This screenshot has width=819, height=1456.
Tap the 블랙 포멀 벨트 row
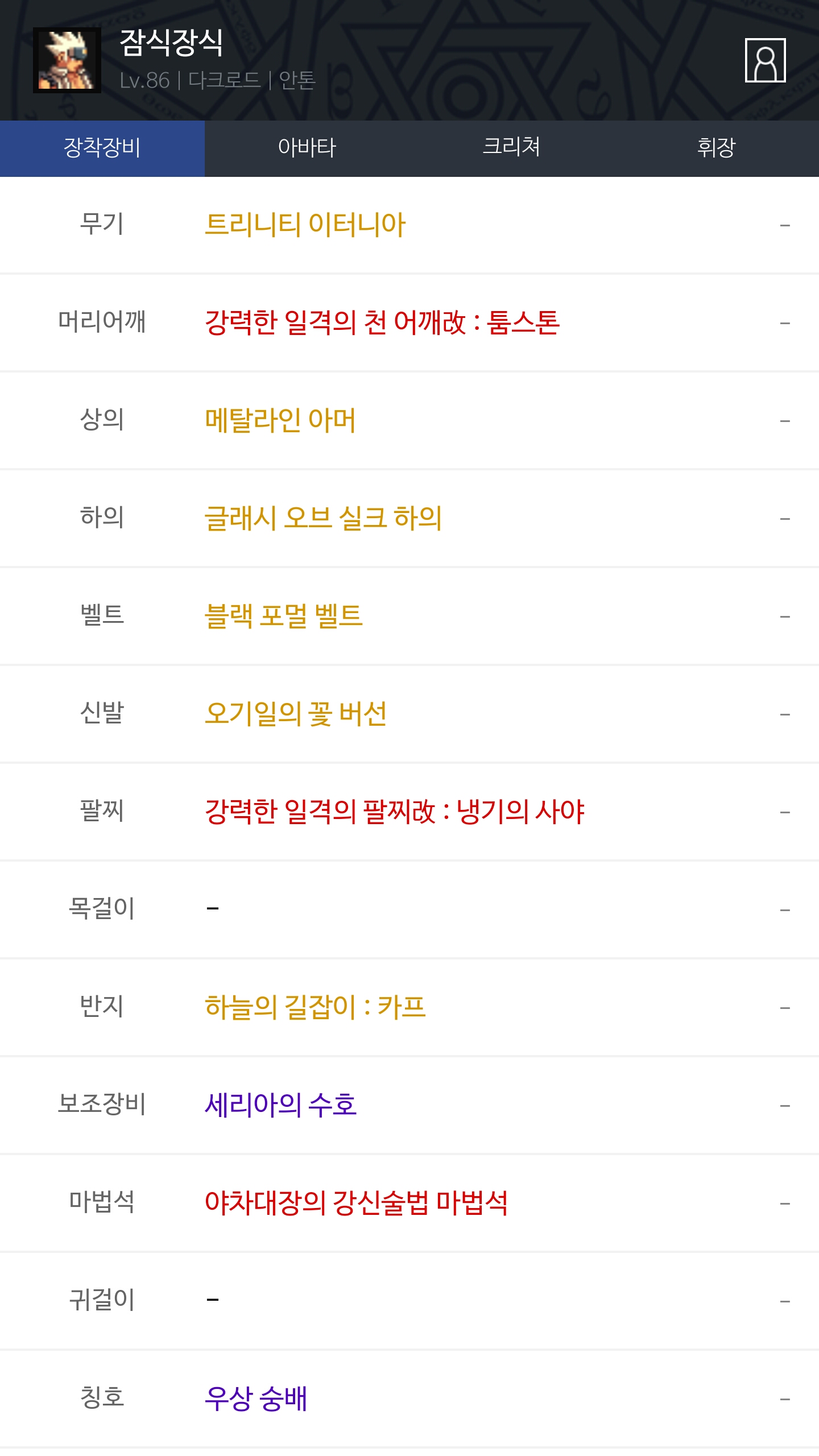click(x=283, y=616)
